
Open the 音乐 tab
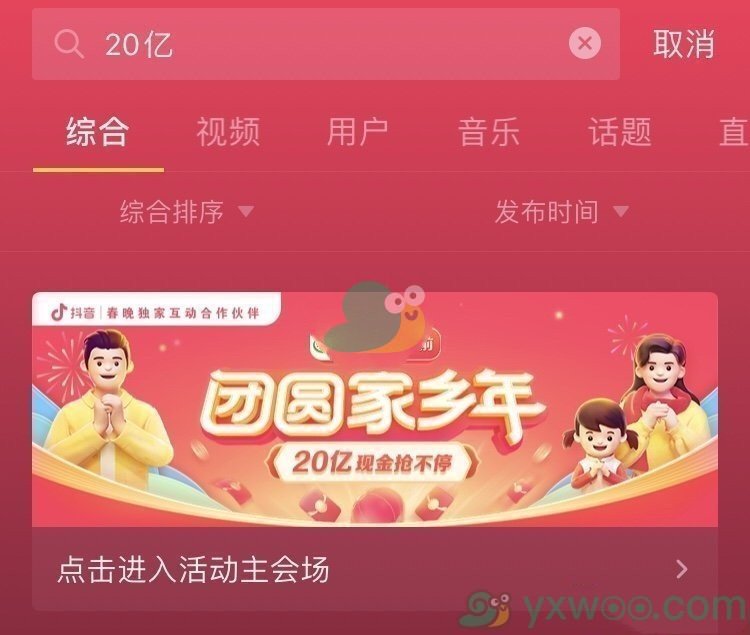point(489,132)
